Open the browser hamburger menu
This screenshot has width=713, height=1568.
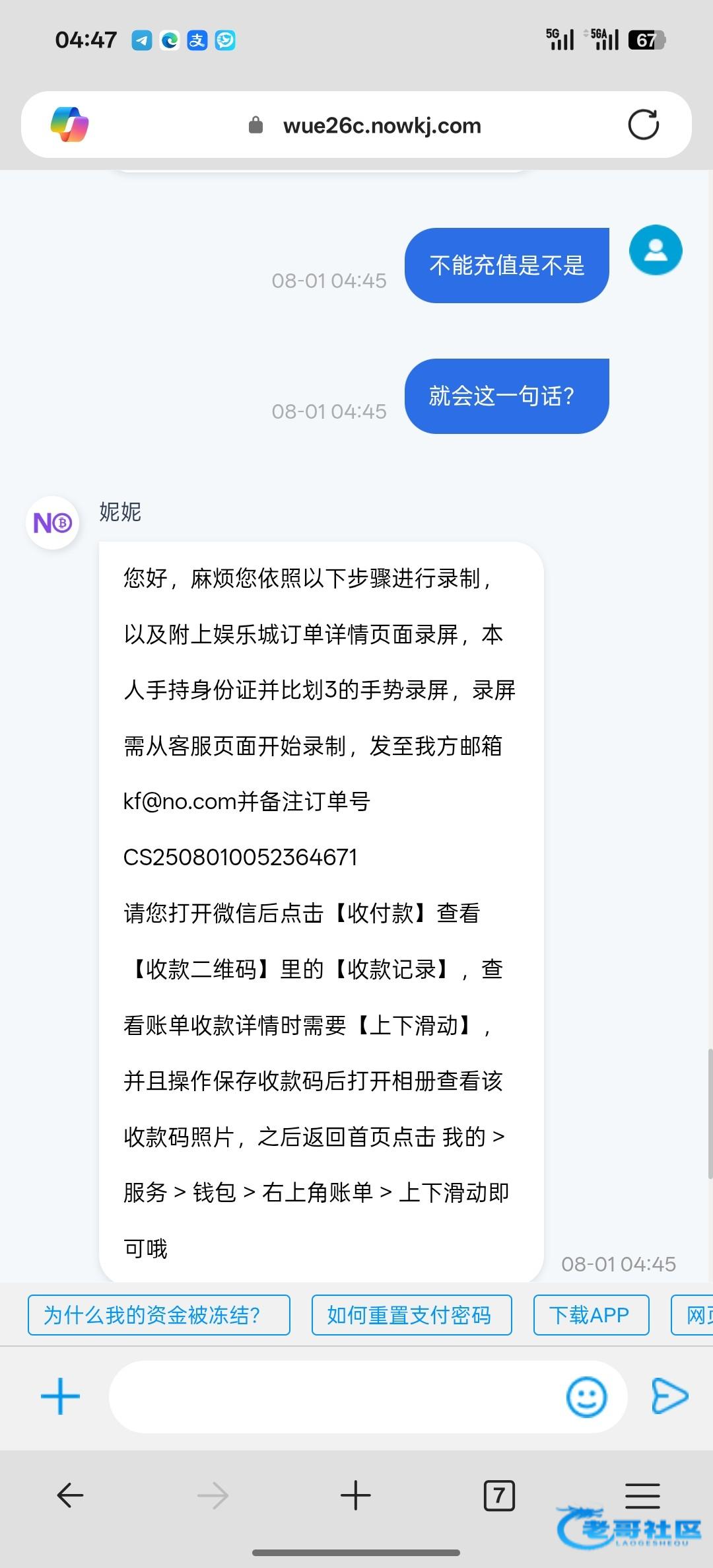point(642,1495)
